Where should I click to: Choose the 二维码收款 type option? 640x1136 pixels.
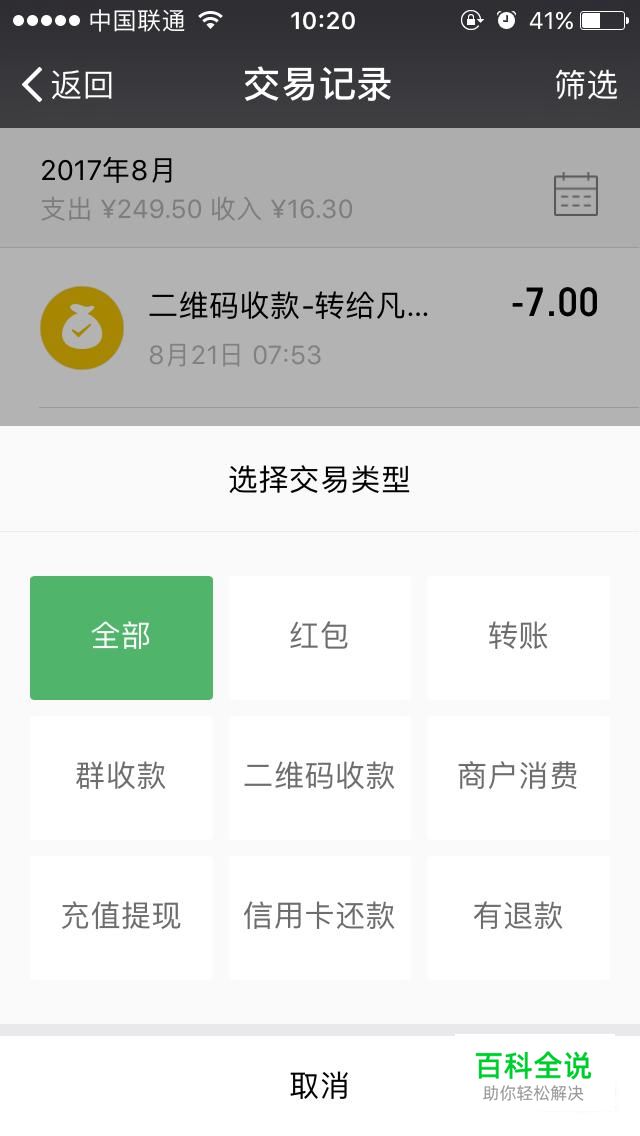(320, 777)
